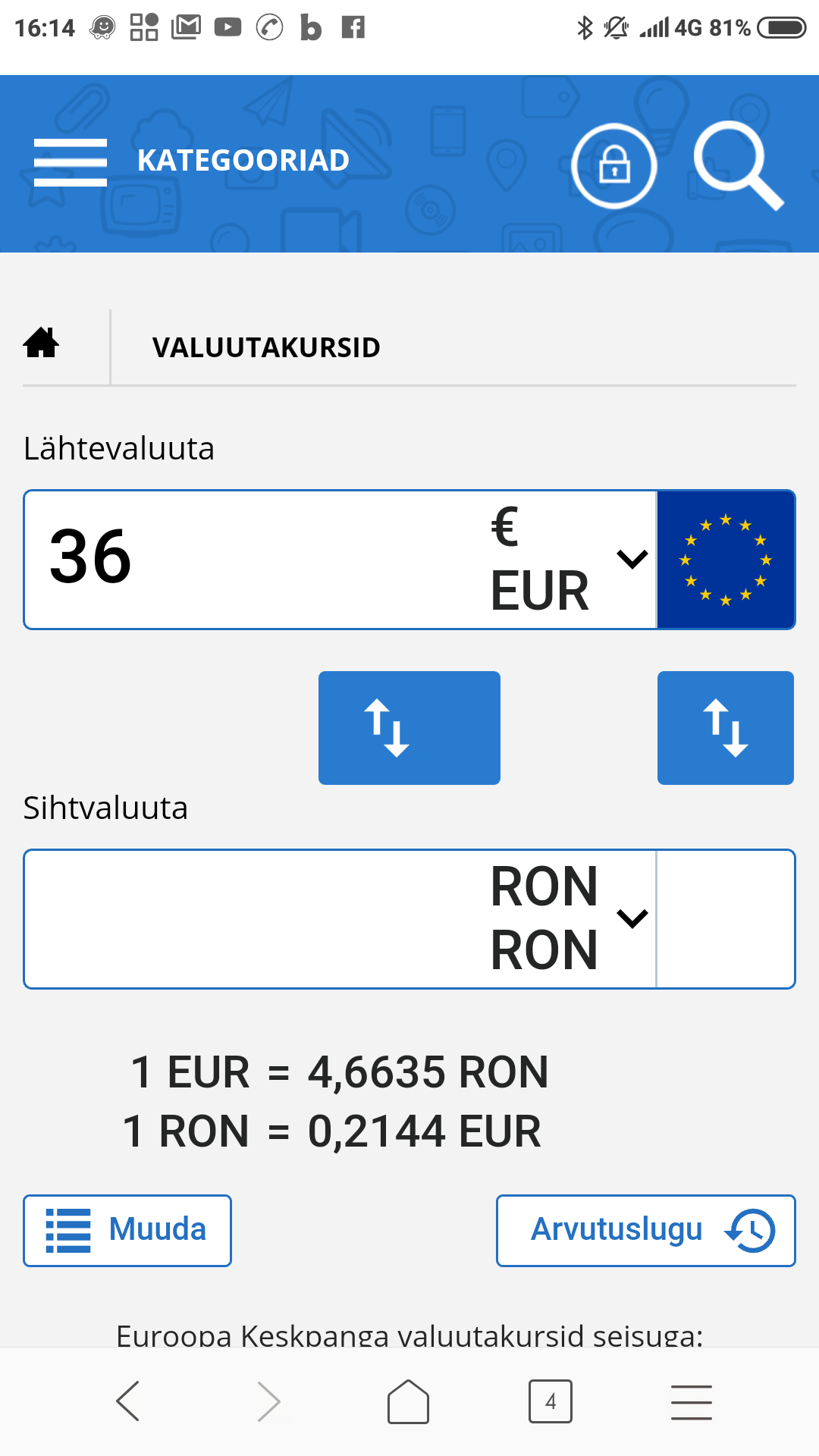Tap the Muuda button

[127, 1231]
